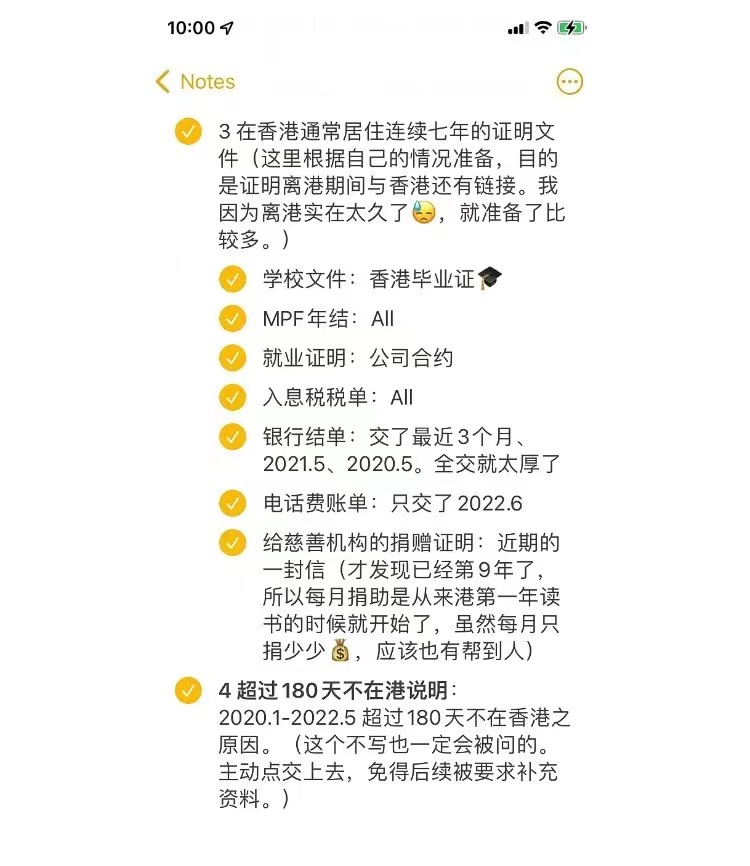Uncheck the 就业证明 item
The height and width of the screenshot is (866, 750).
click(x=233, y=358)
